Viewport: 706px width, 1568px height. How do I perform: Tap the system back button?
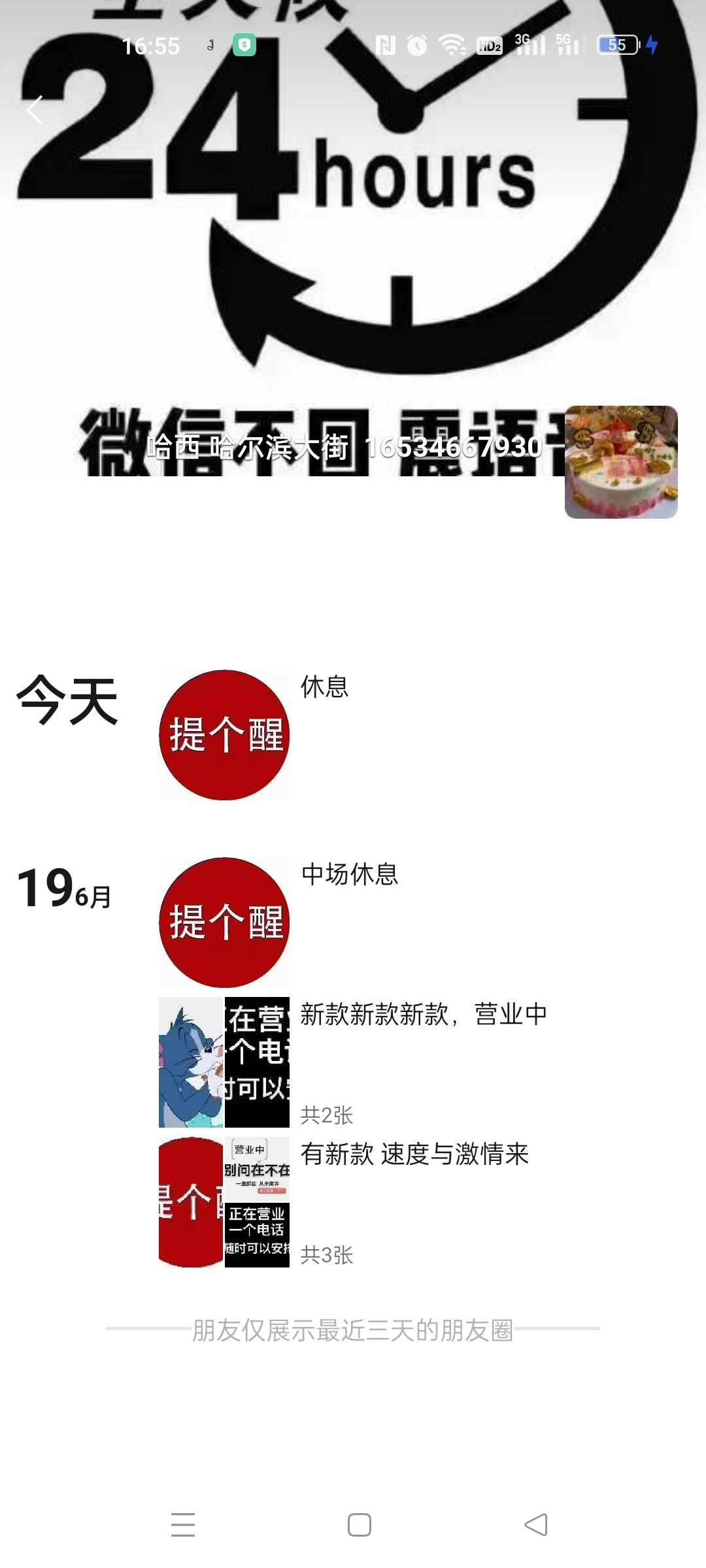pyautogui.click(x=536, y=1525)
